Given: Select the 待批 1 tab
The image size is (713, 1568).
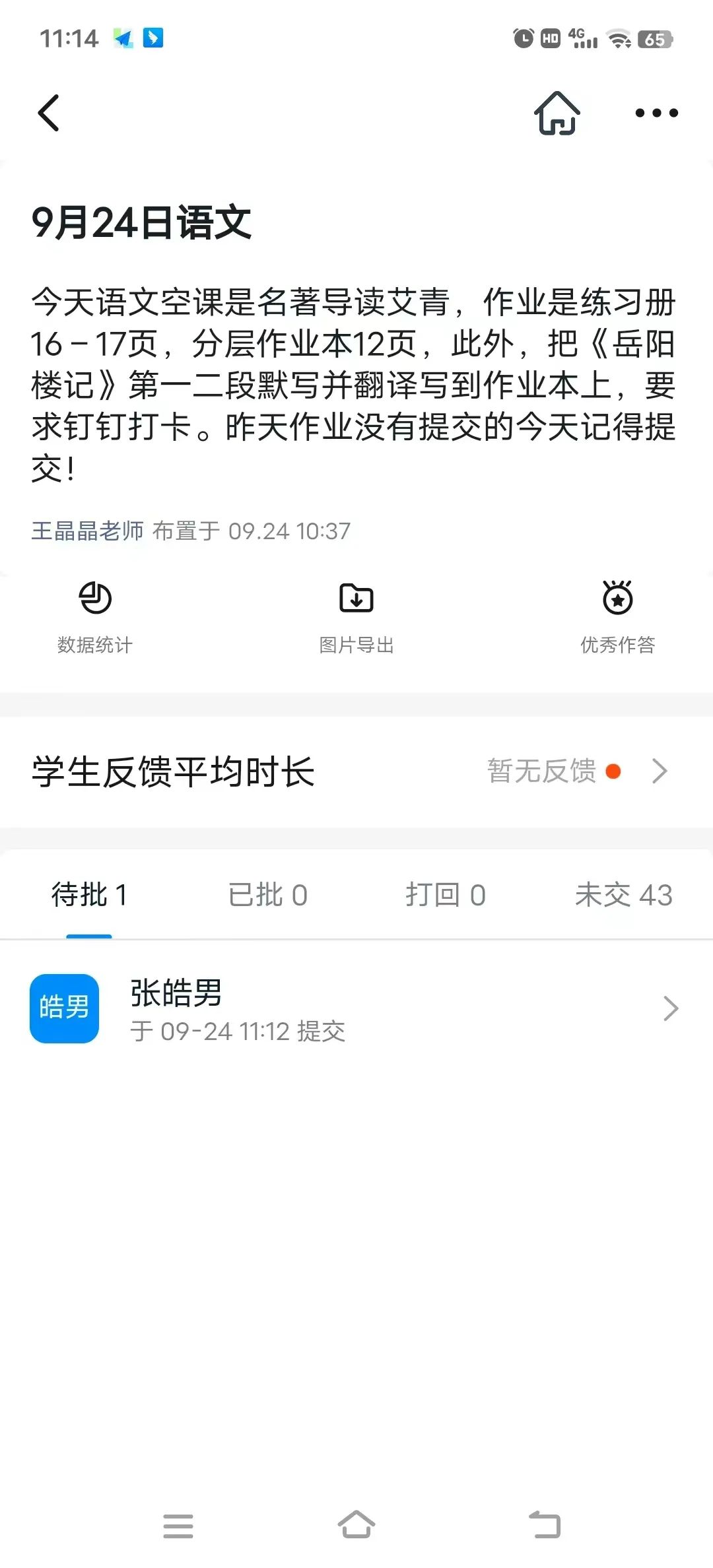Looking at the screenshot, I should coord(89,895).
